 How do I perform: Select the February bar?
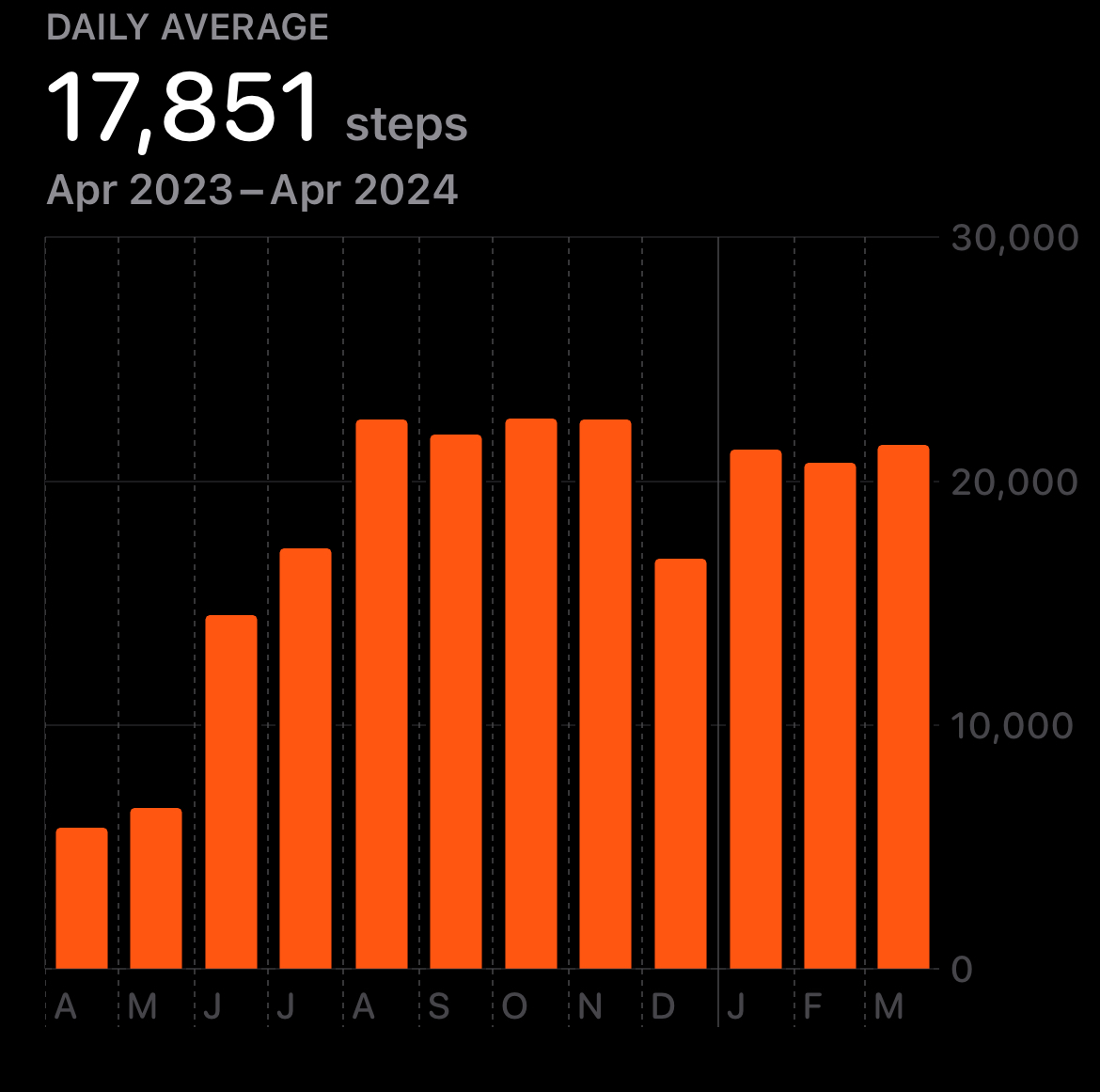pos(830,715)
